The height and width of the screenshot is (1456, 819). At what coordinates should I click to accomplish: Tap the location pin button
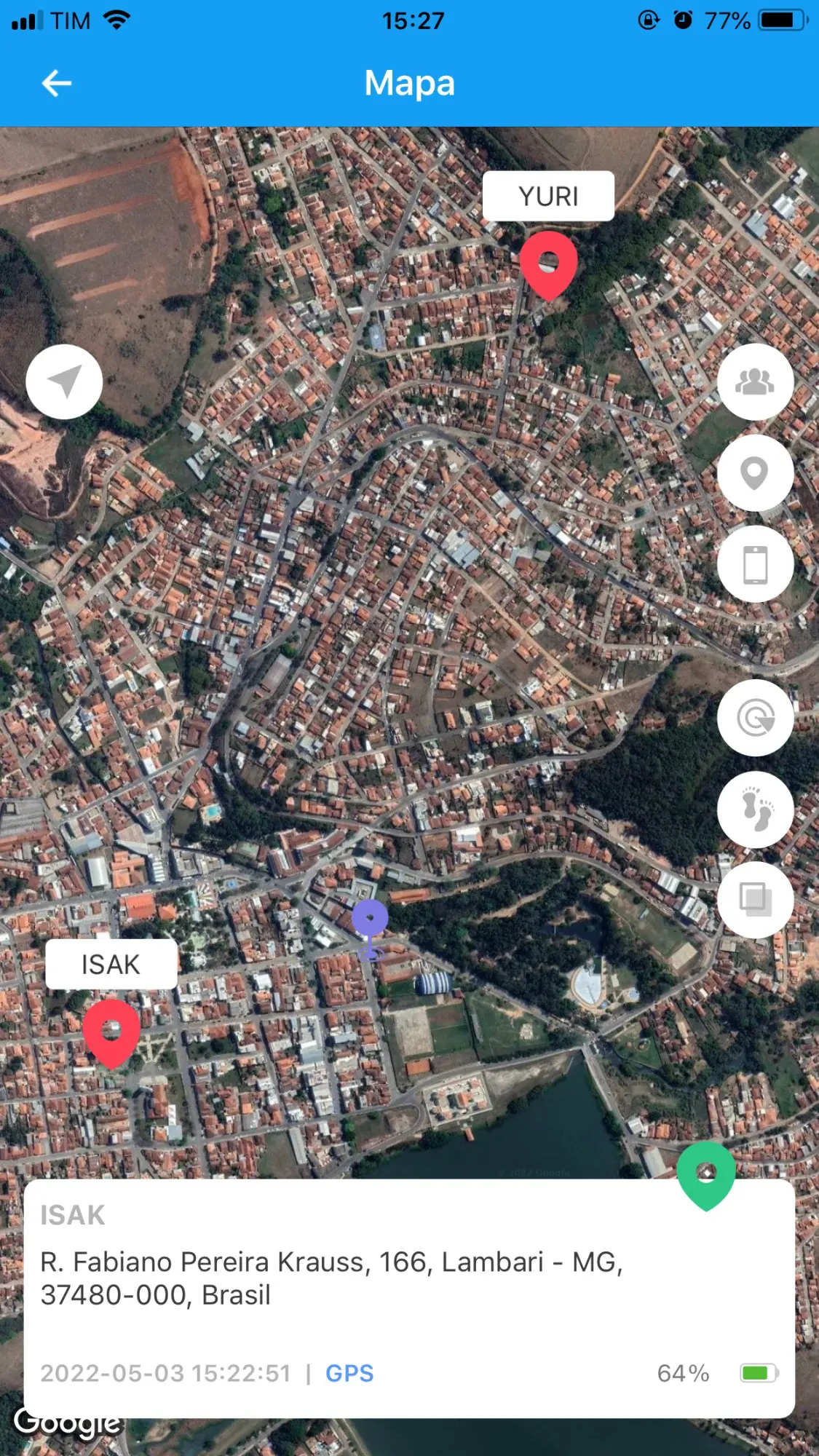pos(755,473)
